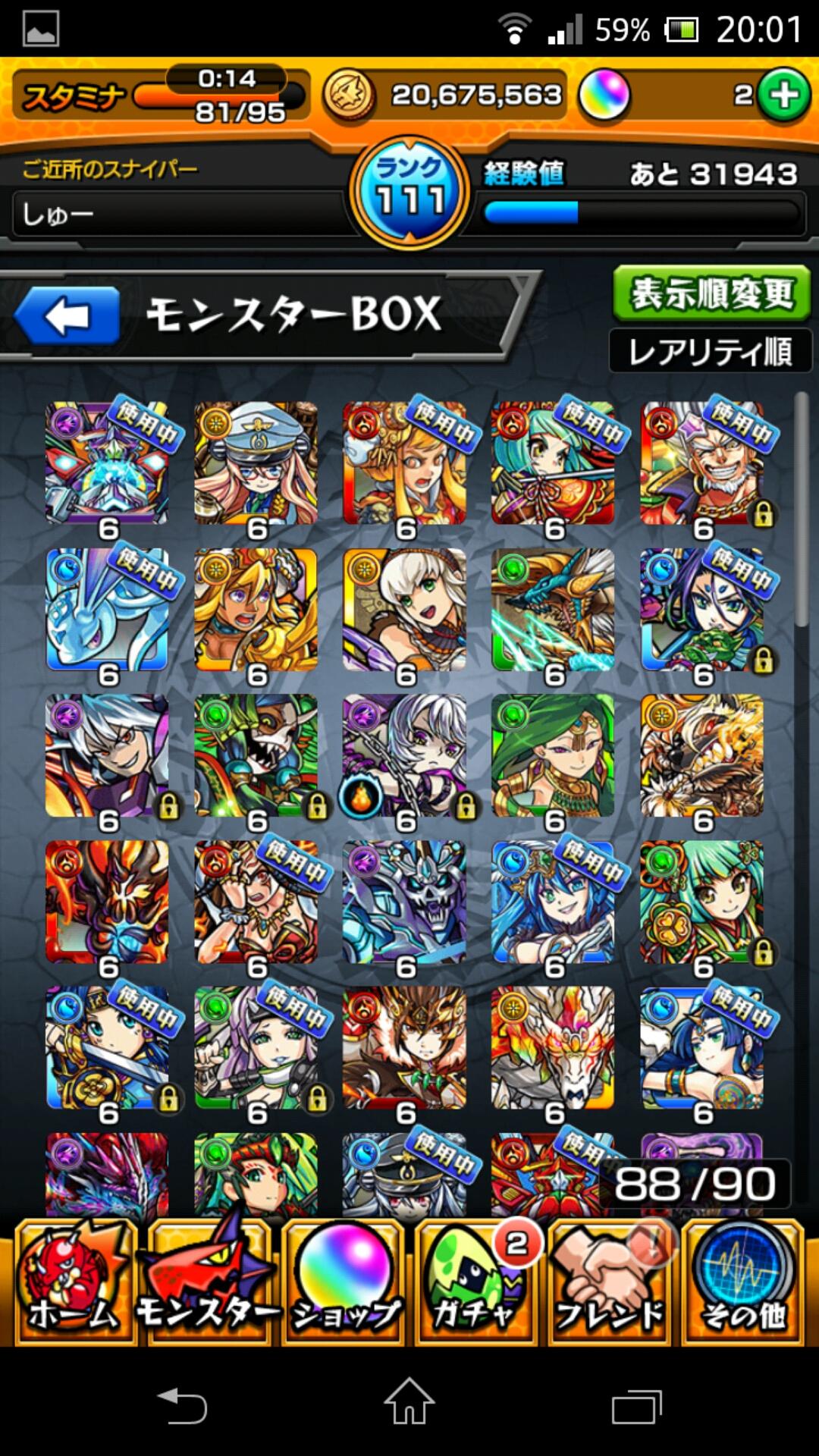The image size is (819, 1456).
Task: Select the navy captain girl monster
Action: [x=256, y=463]
